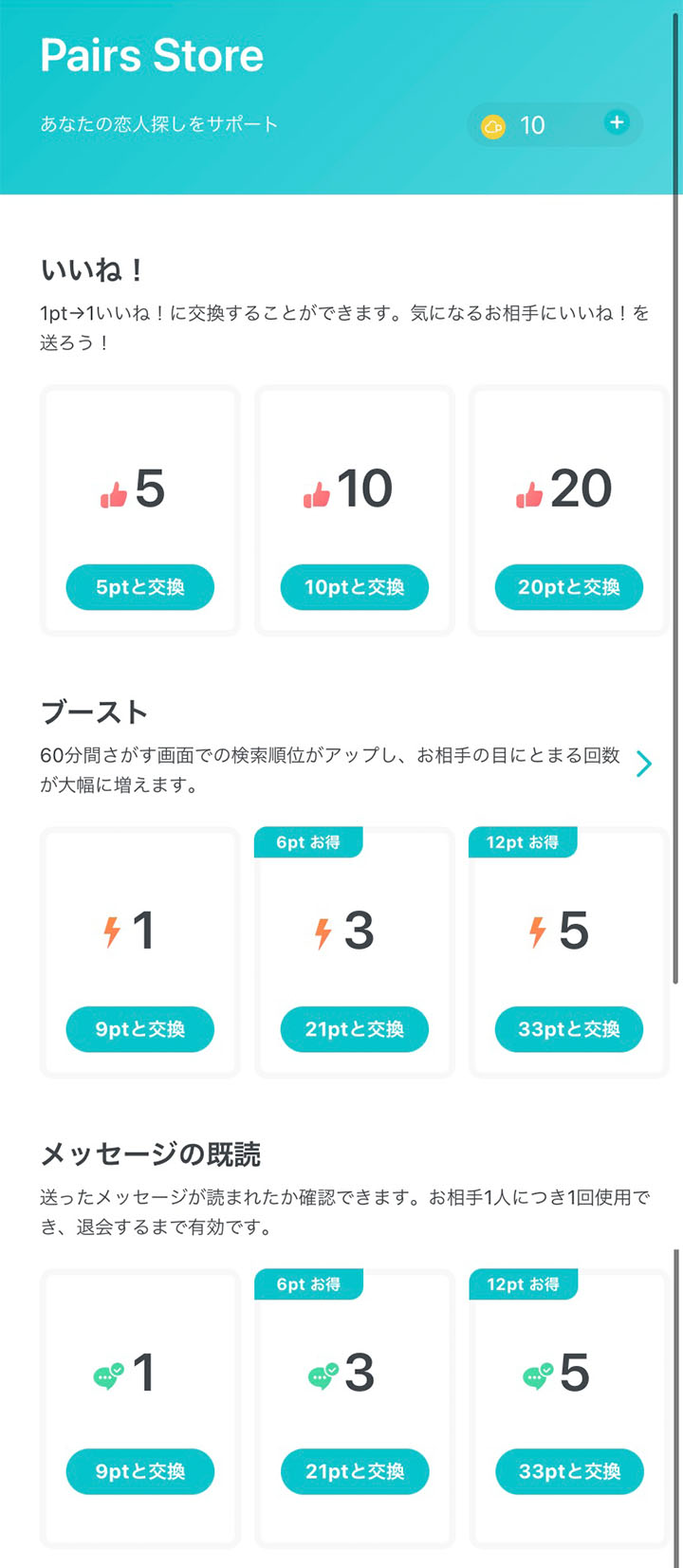
Task: Open boost details via the chevron arrow
Action: pos(644,764)
